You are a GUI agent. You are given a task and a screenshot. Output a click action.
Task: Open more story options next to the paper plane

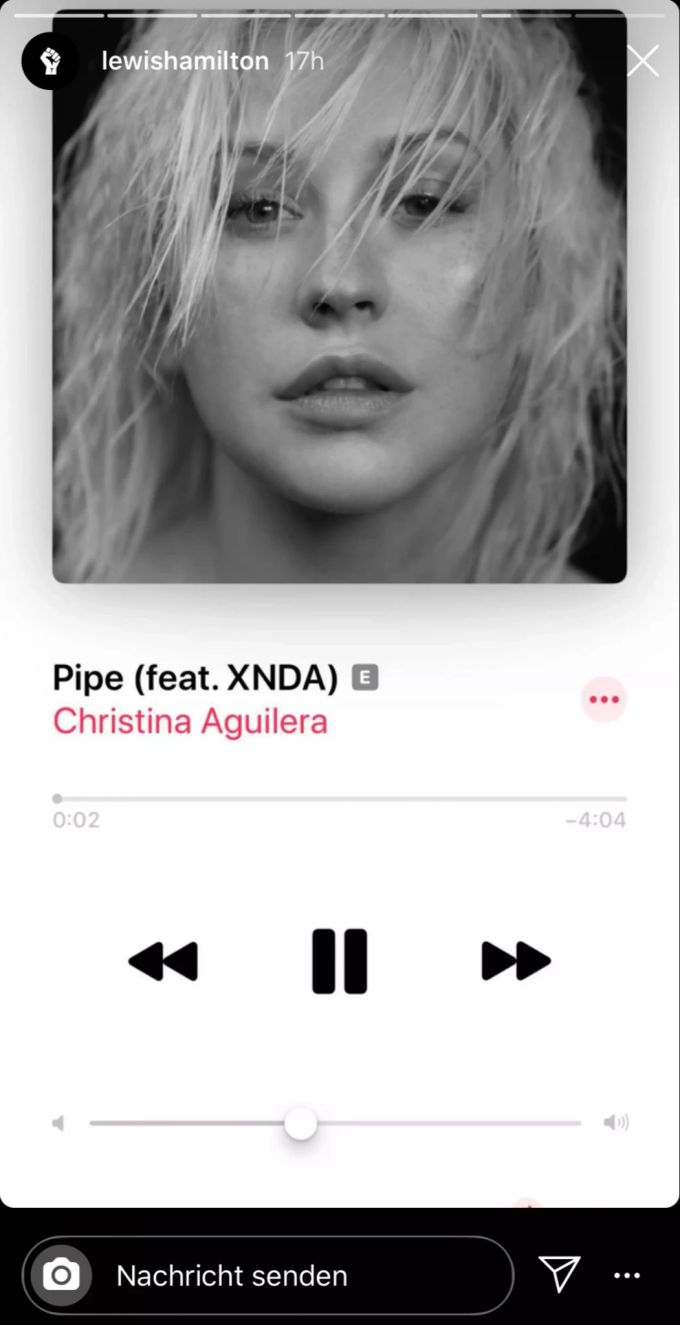coord(627,1275)
